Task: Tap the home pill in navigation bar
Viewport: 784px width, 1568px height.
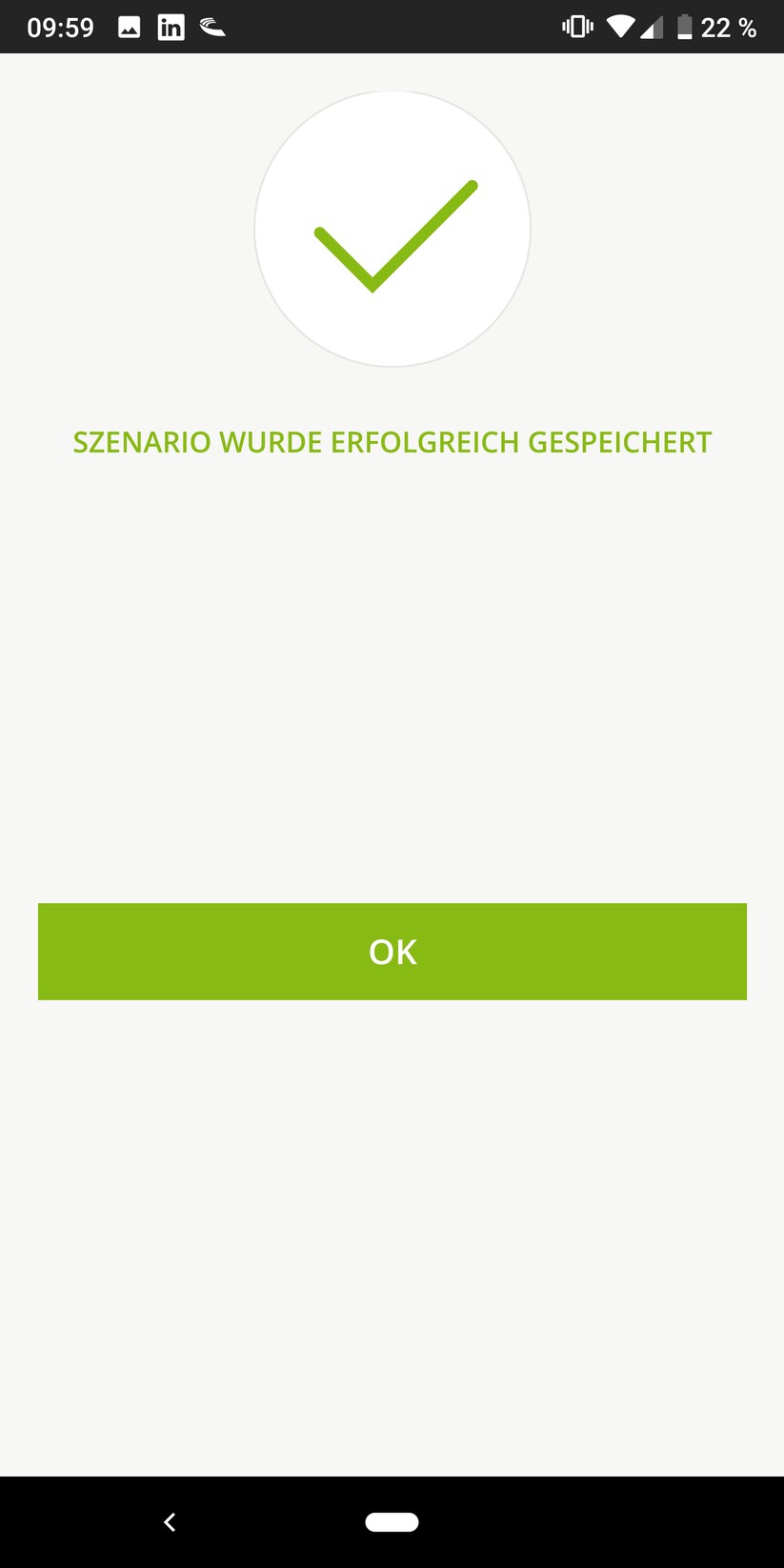Action: [x=392, y=1522]
